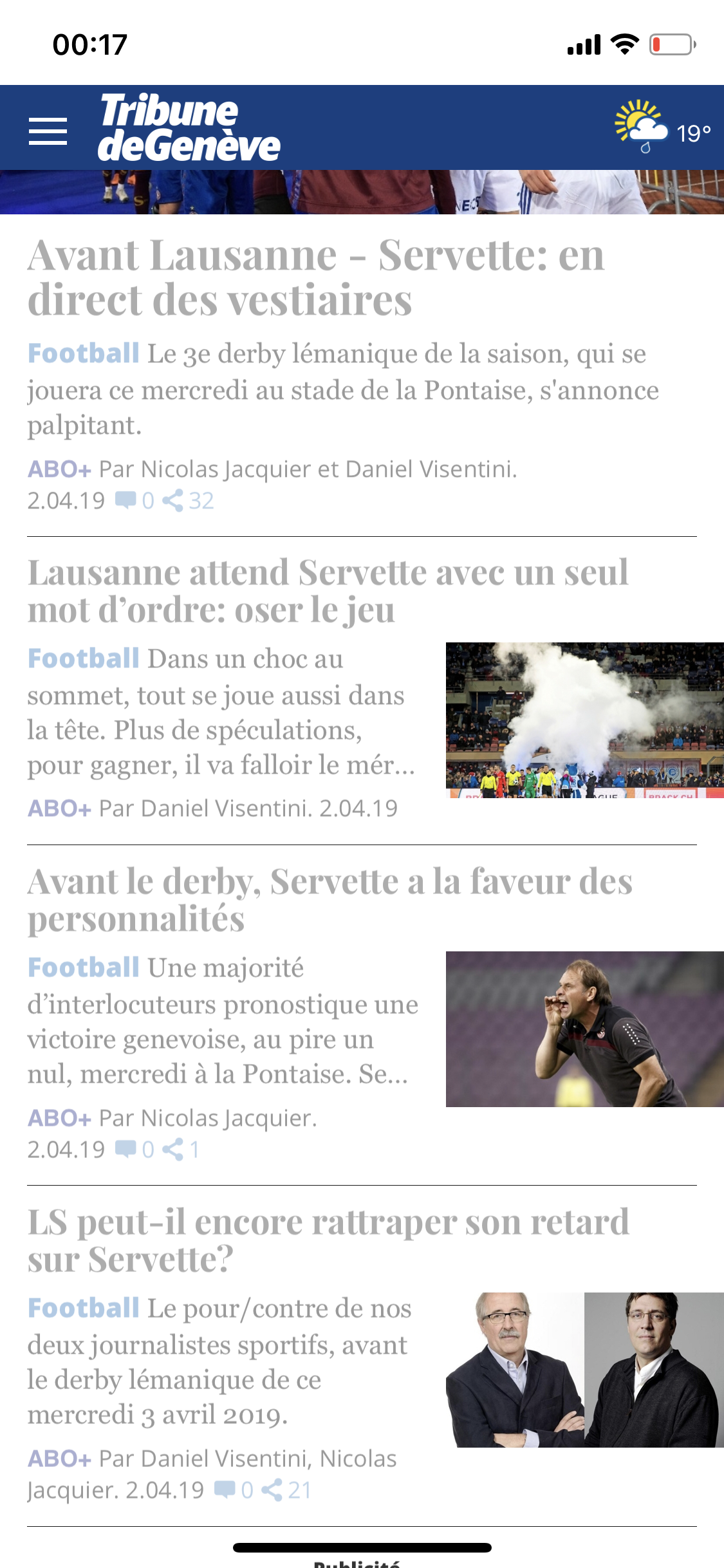This screenshot has width=724, height=1568.
Task: Share the 'faveur des personnalités' article
Action: pyautogui.click(x=180, y=1150)
